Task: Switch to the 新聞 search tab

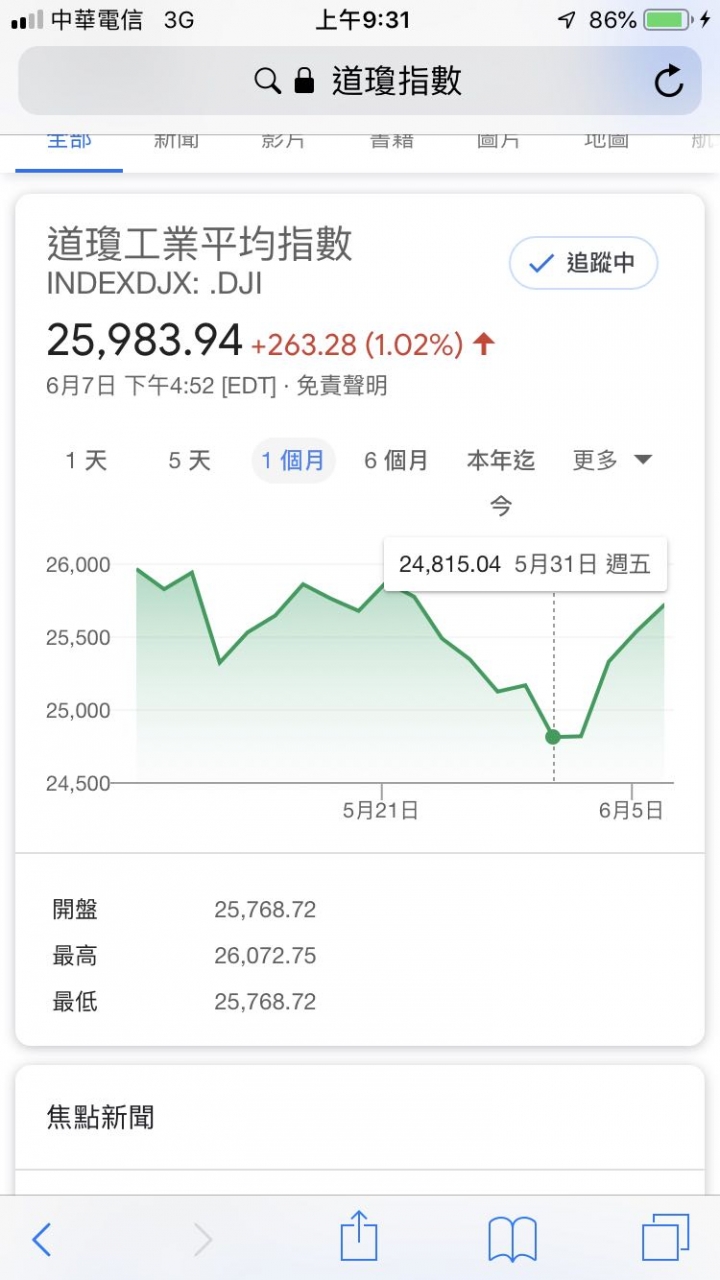Action: [176, 143]
